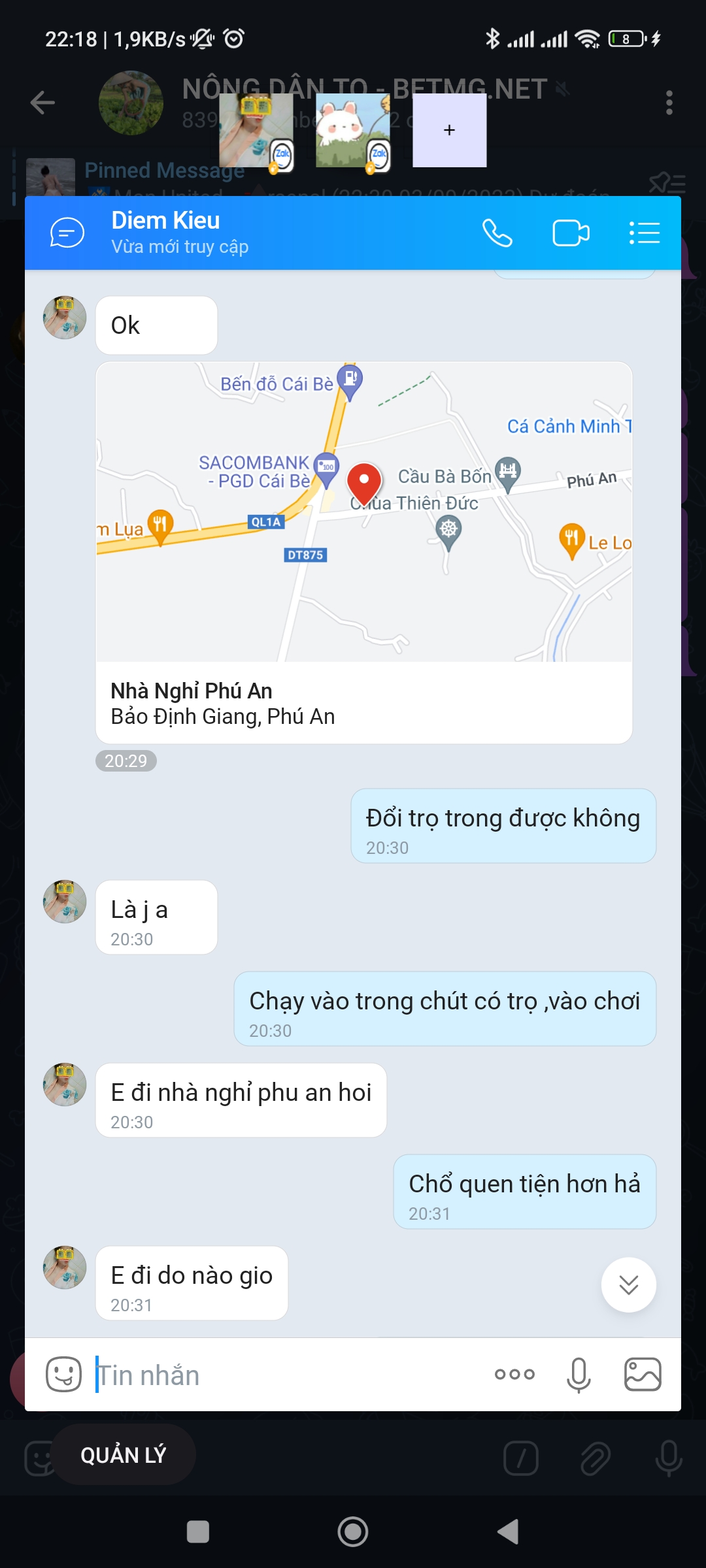This screenshot has width=706, height=1568.
Task: Jump to the latest messages
Action: [x=628, y=1284]
